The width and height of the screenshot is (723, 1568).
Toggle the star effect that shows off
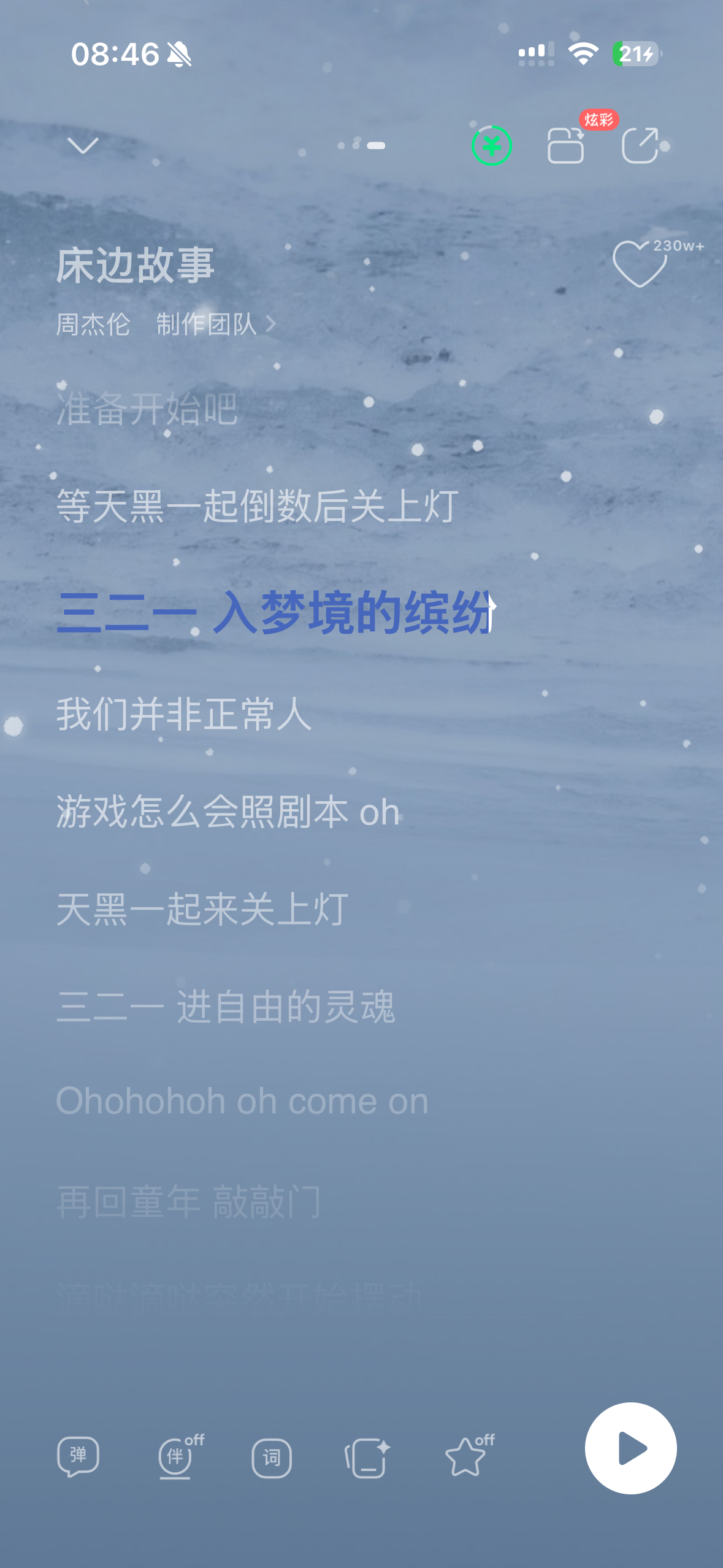469,1455
